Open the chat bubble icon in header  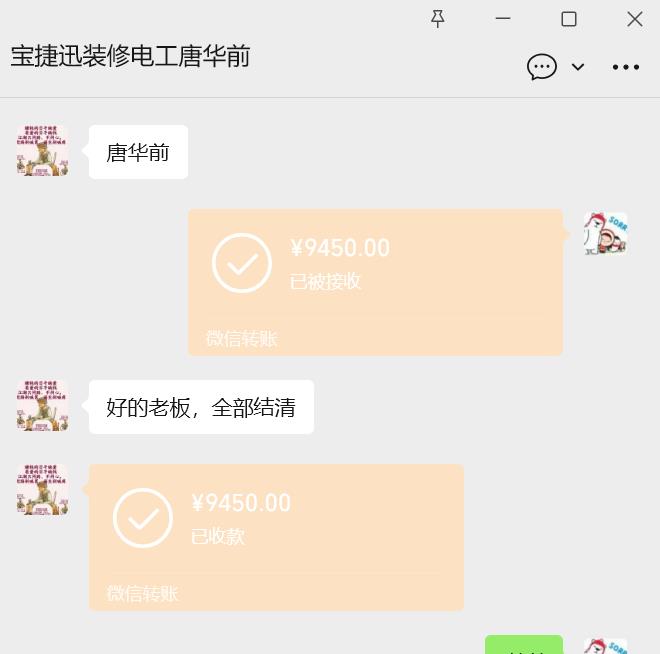[541, 67]
